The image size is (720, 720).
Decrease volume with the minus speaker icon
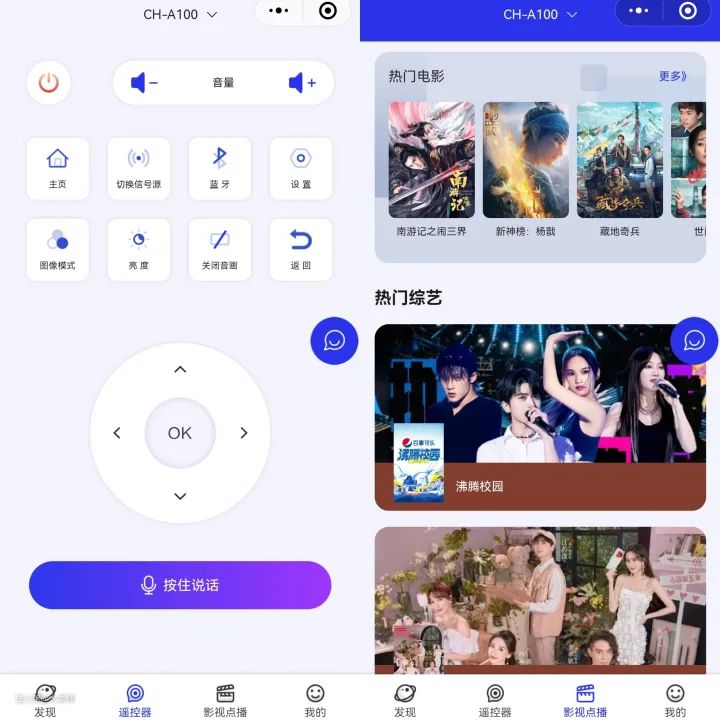click(x=145, y=83)
